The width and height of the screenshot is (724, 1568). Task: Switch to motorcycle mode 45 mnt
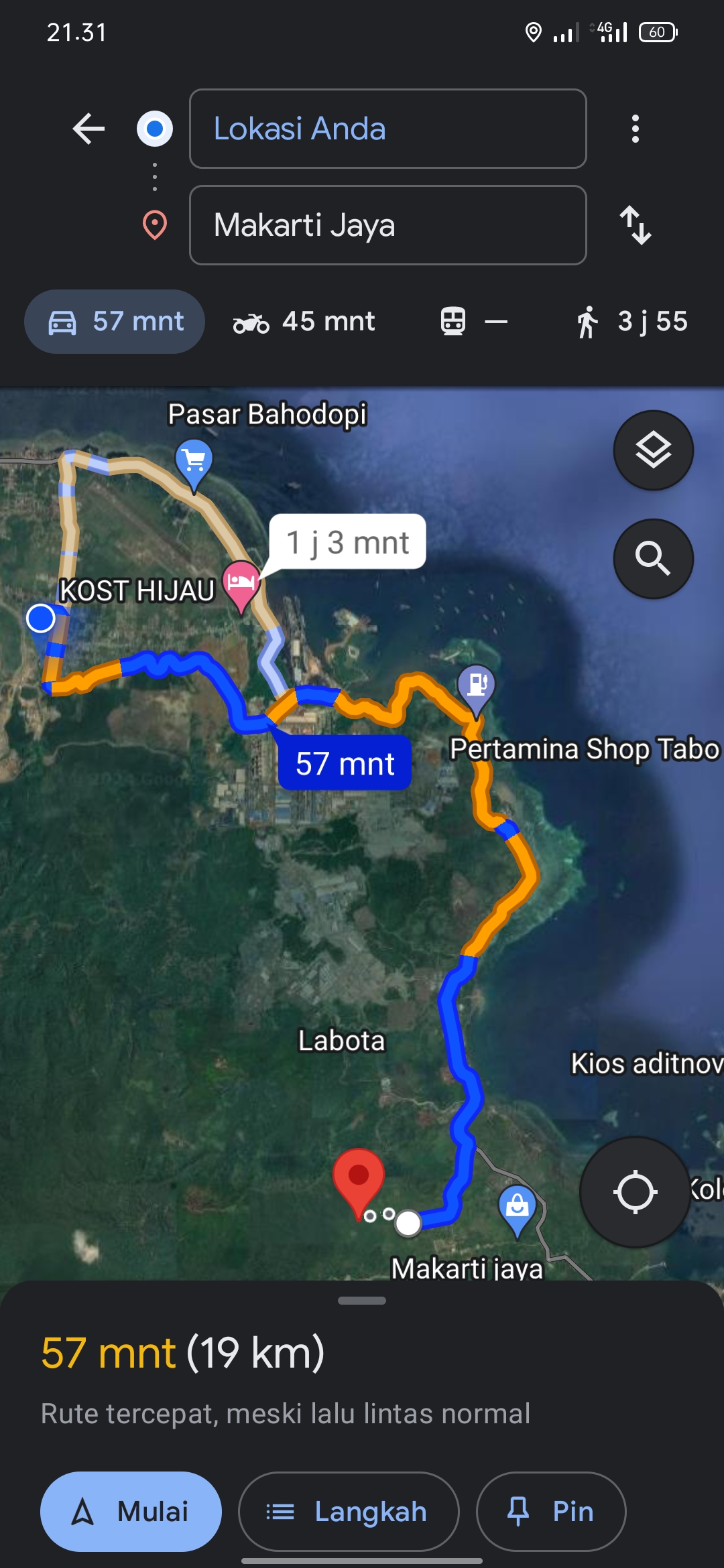pyautogui.click(x=304, y=322)
